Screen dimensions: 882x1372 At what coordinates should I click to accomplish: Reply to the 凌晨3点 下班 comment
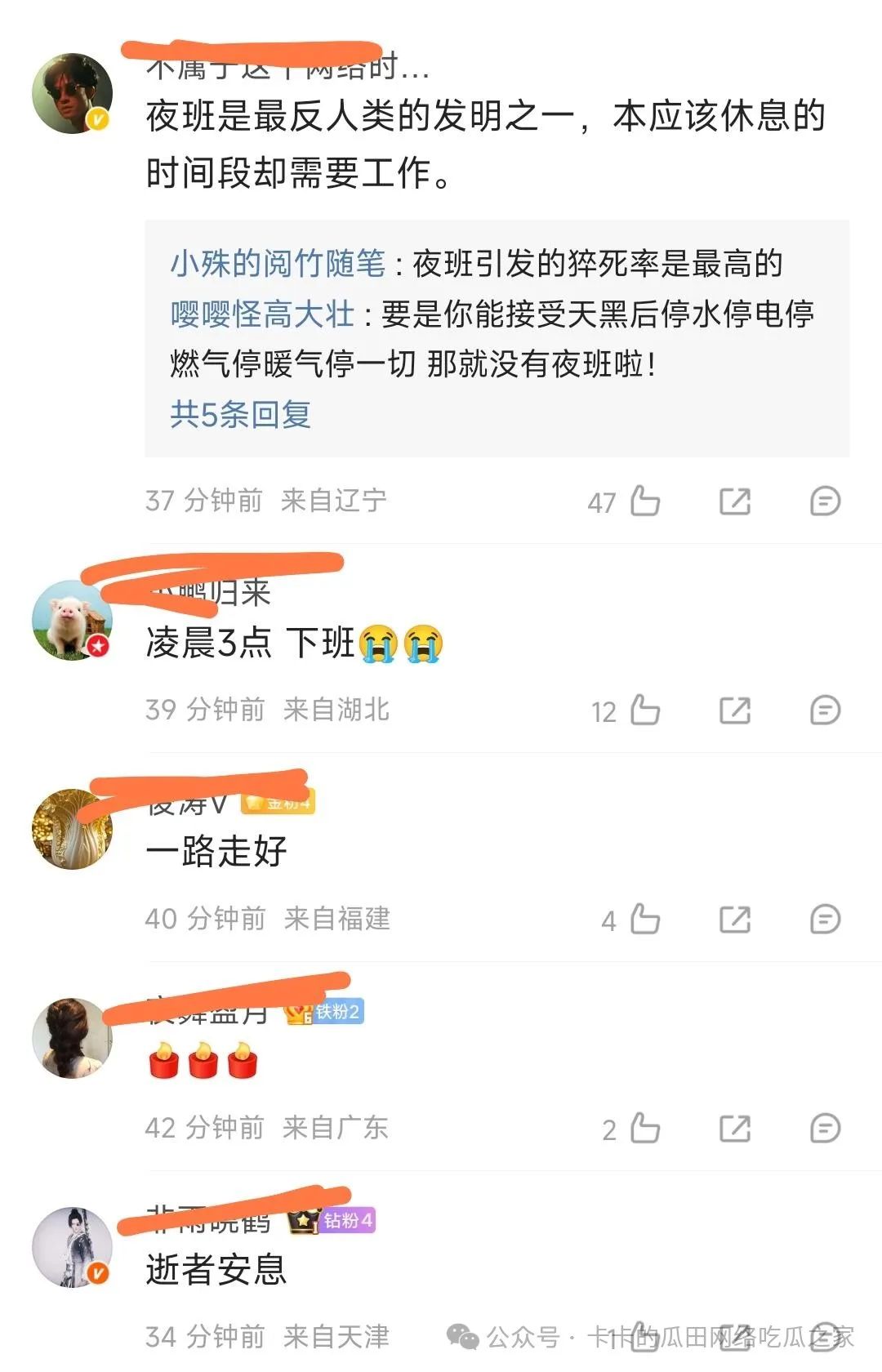825,710
